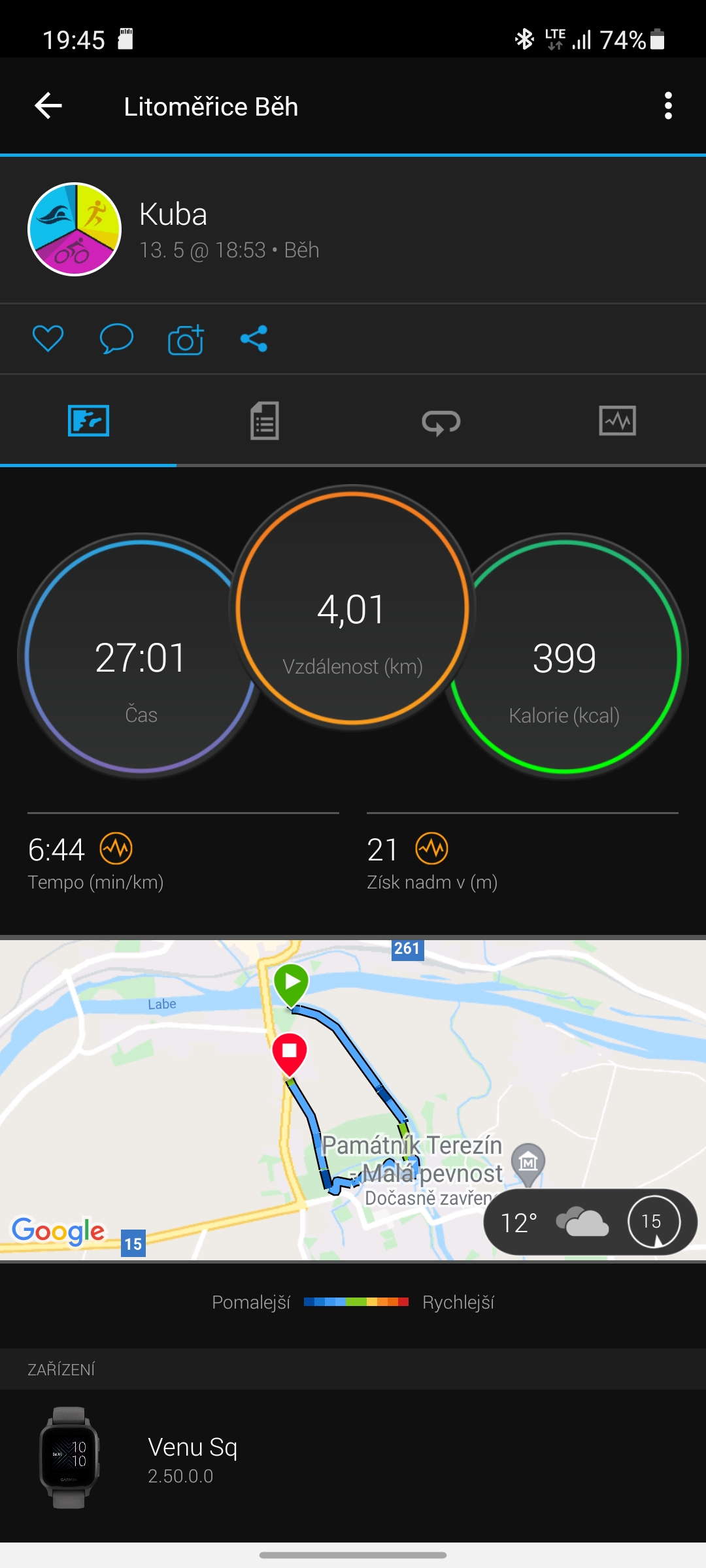Switch to the laps tab
This screenshot has height=1568, width=706.
point(441,421)
